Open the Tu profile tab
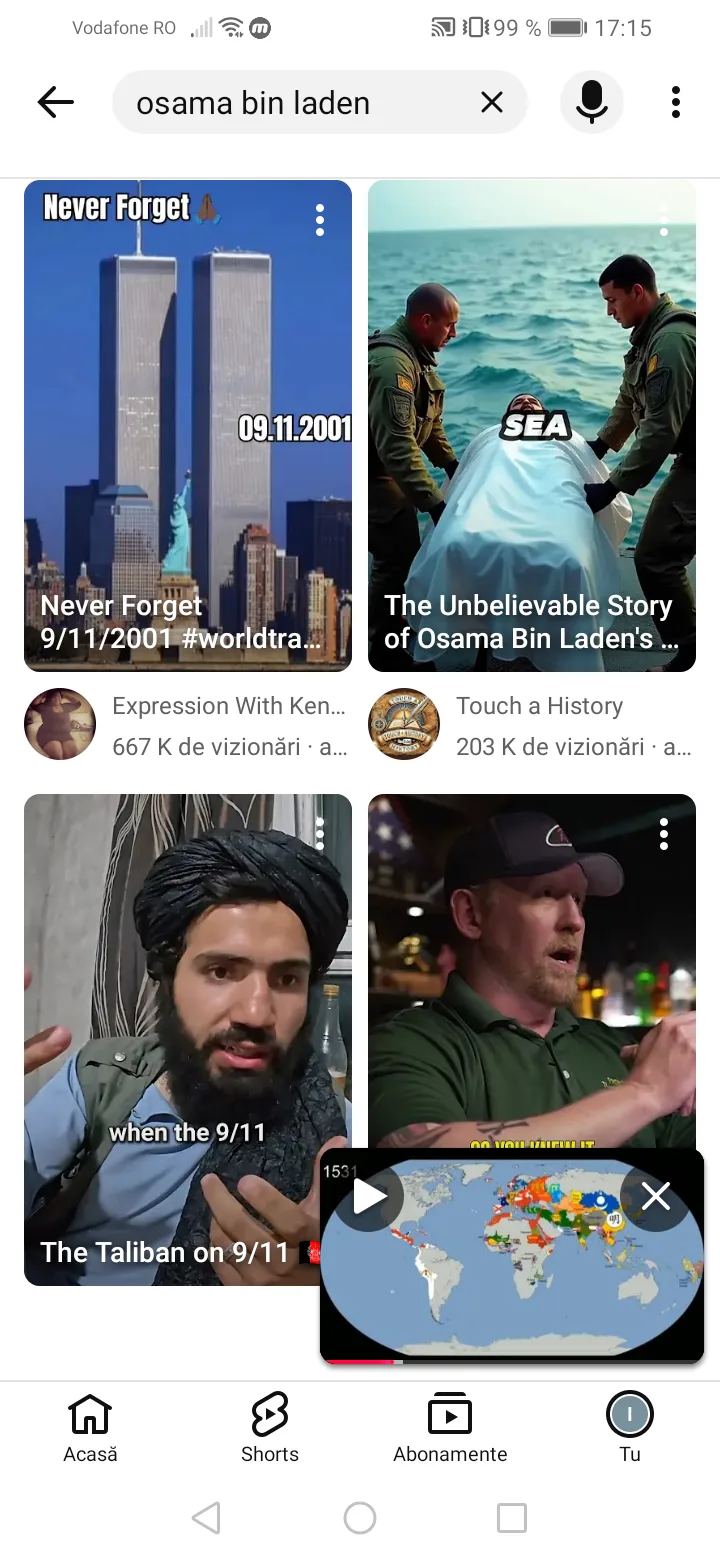The width and height of the screenshot is (720, 1560). (x=630, y=1428)
